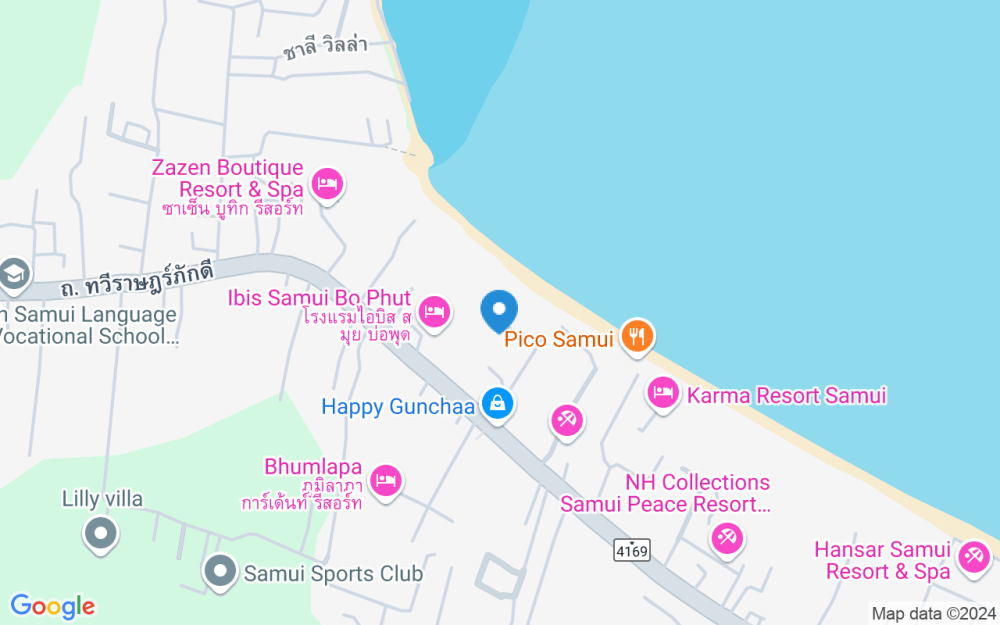Open the Pico Samui restaurant marker
1000x625 pixels.
click(x=636, y=336)
